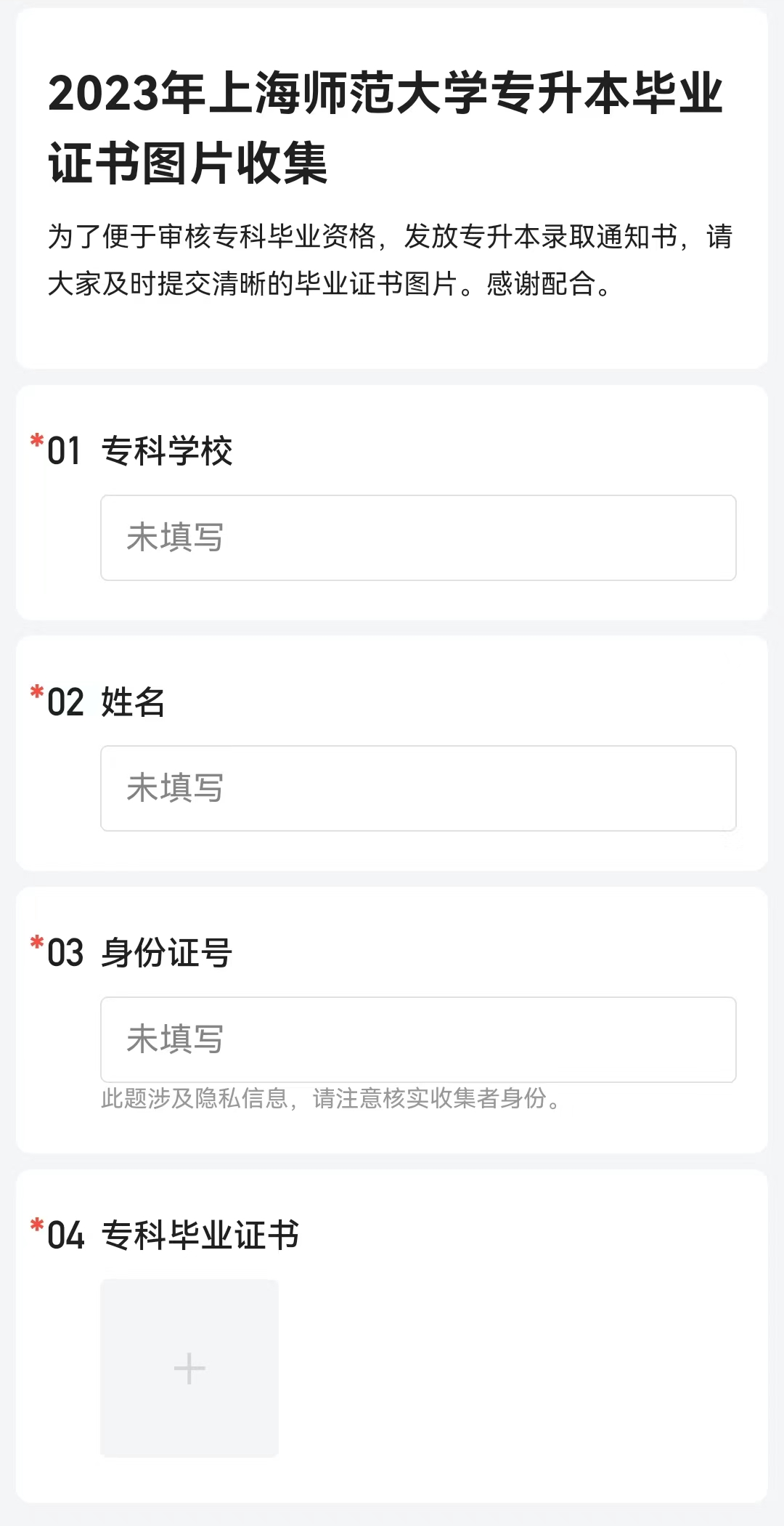Screen dimensions: 784x1526
Task: Click the red asterisk beside question 01
Action: 36,441
